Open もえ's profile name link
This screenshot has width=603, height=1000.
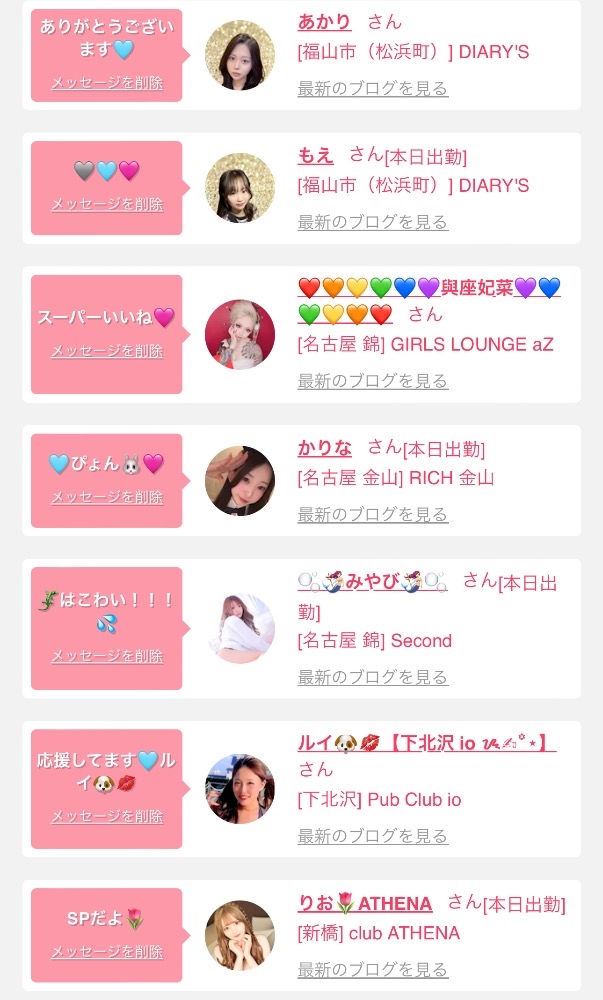(315, 155)
